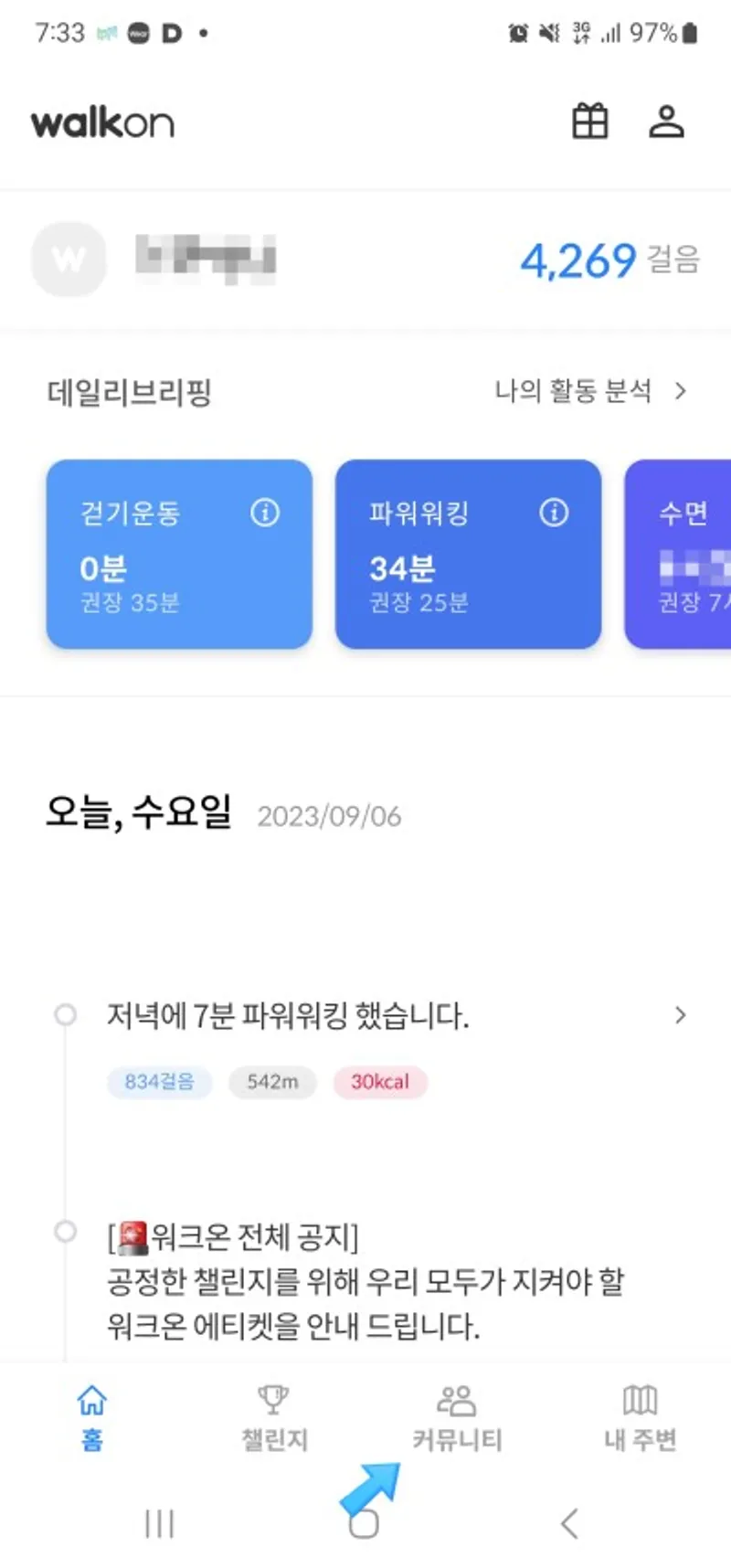The image size is (731, 1568).
Task: Open the gift box icon
Action: point(589,122)
